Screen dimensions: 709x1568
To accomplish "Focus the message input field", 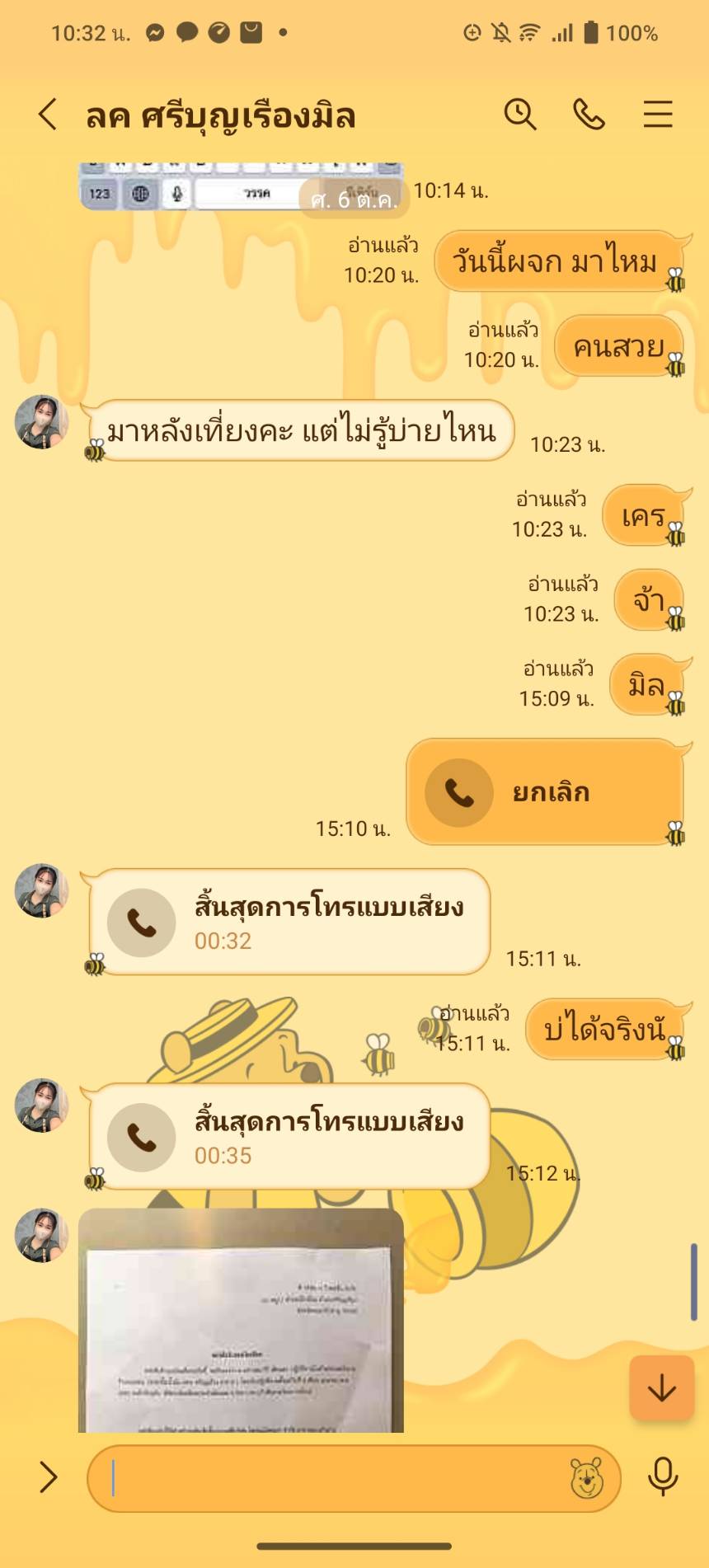I will pyautogui.click(x=330, y=1478).
